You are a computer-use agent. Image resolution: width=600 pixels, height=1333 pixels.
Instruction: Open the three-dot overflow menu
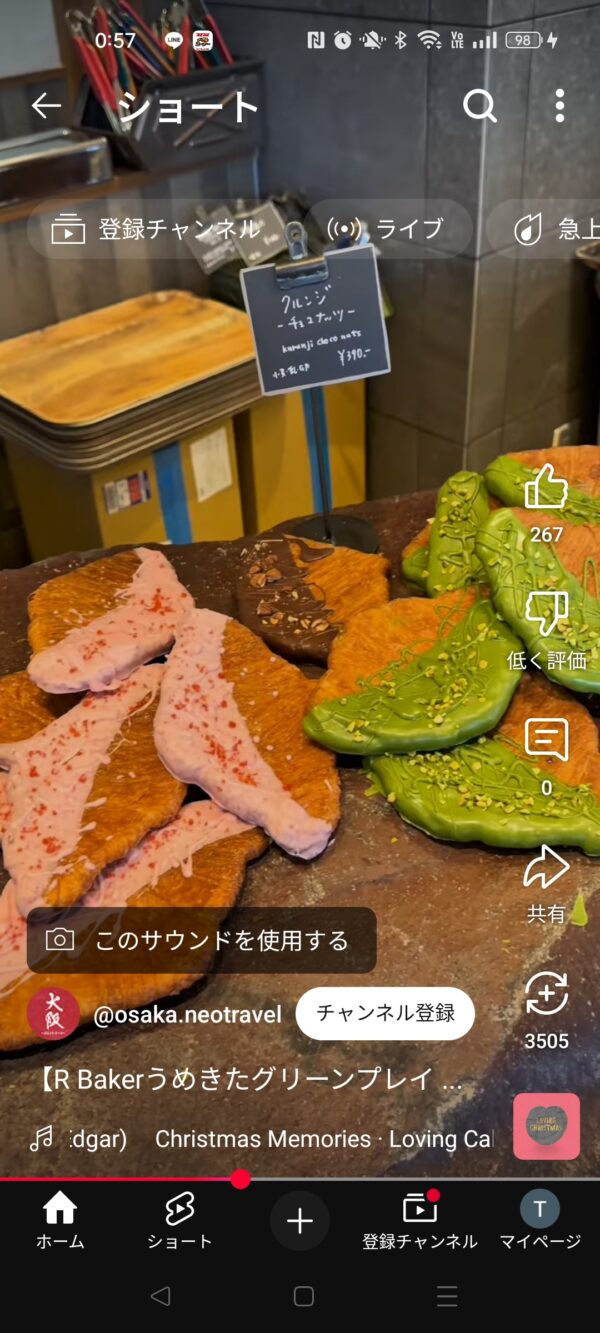(x=559, y=106)
